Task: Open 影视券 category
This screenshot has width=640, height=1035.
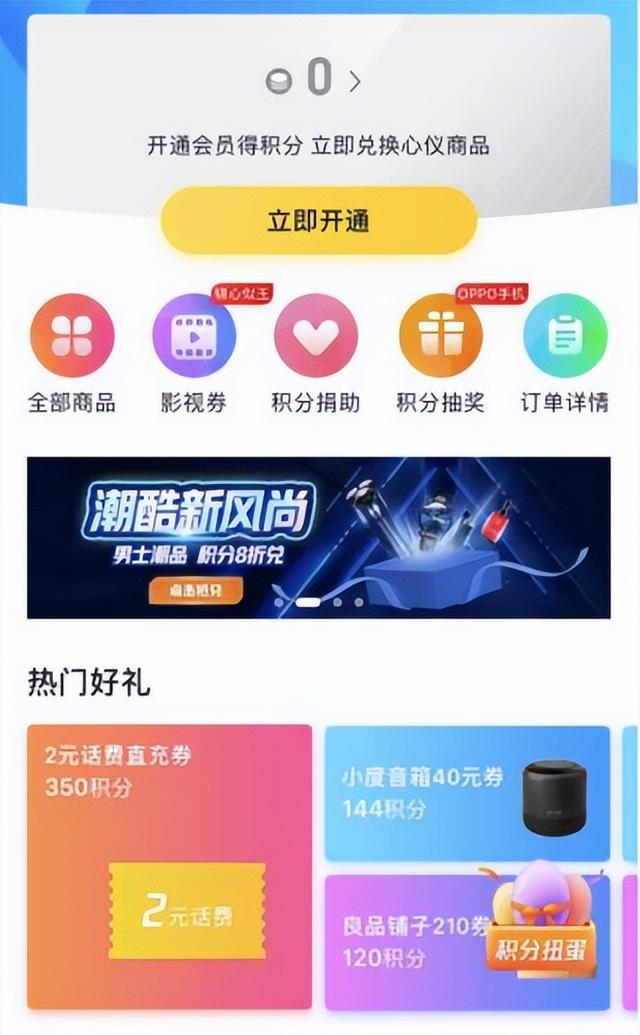Action: (x=194, y=336)
